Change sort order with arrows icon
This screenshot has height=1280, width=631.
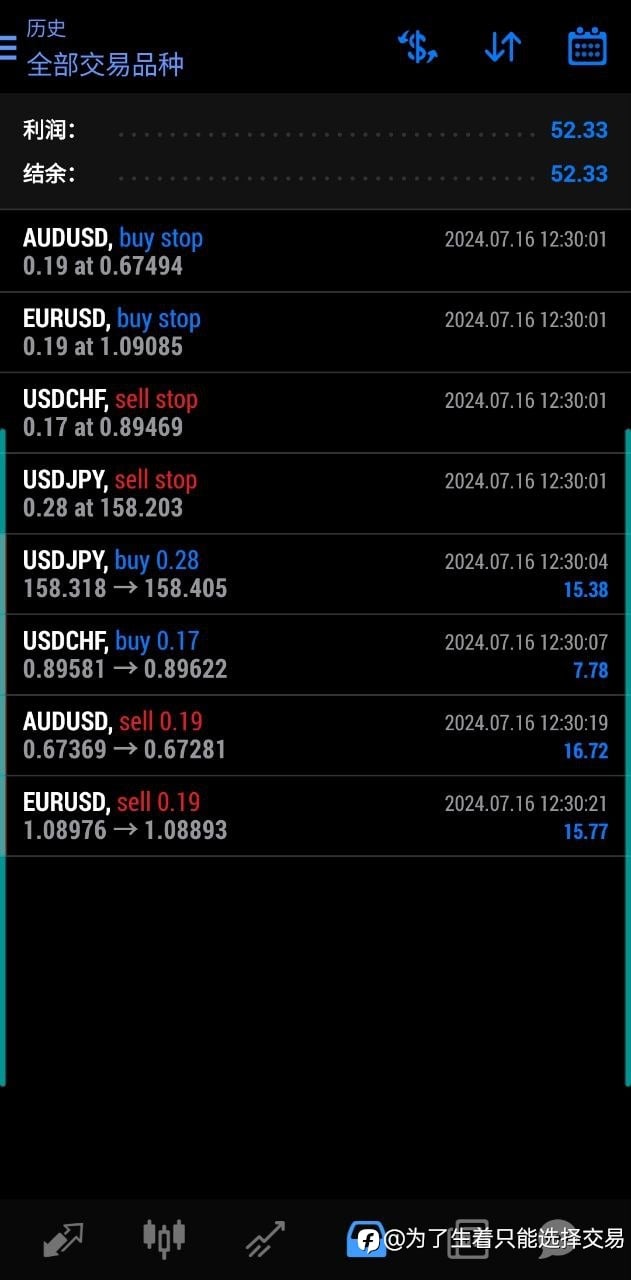click(502, 46)
